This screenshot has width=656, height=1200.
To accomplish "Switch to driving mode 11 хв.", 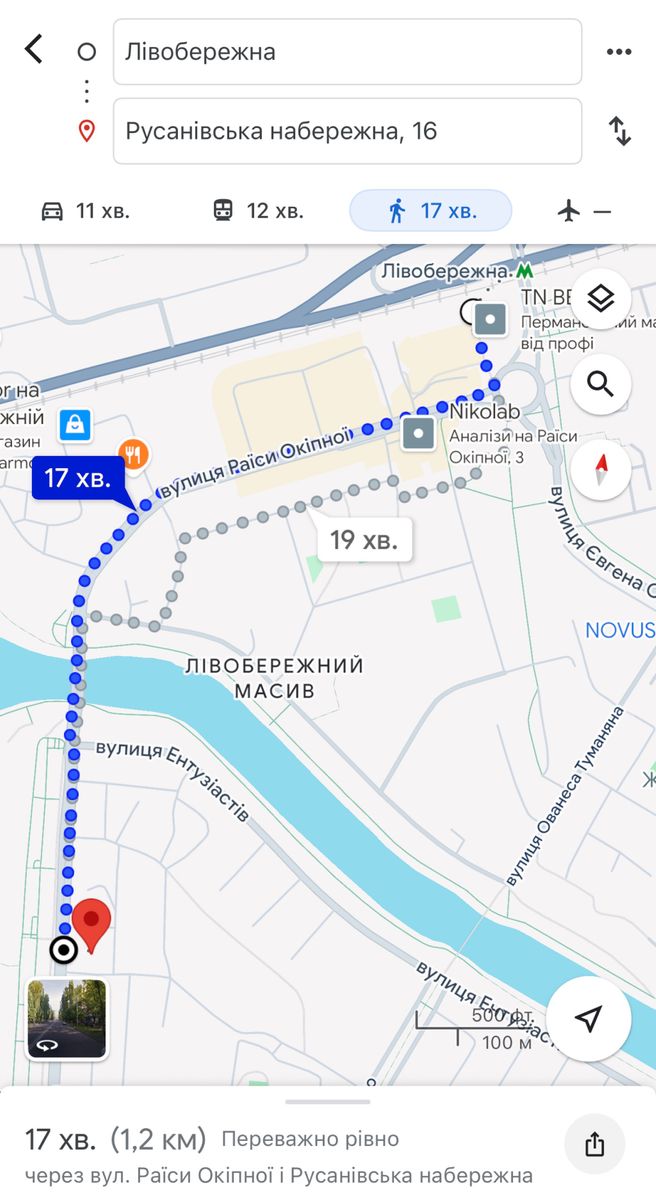I will click(85, 211).
